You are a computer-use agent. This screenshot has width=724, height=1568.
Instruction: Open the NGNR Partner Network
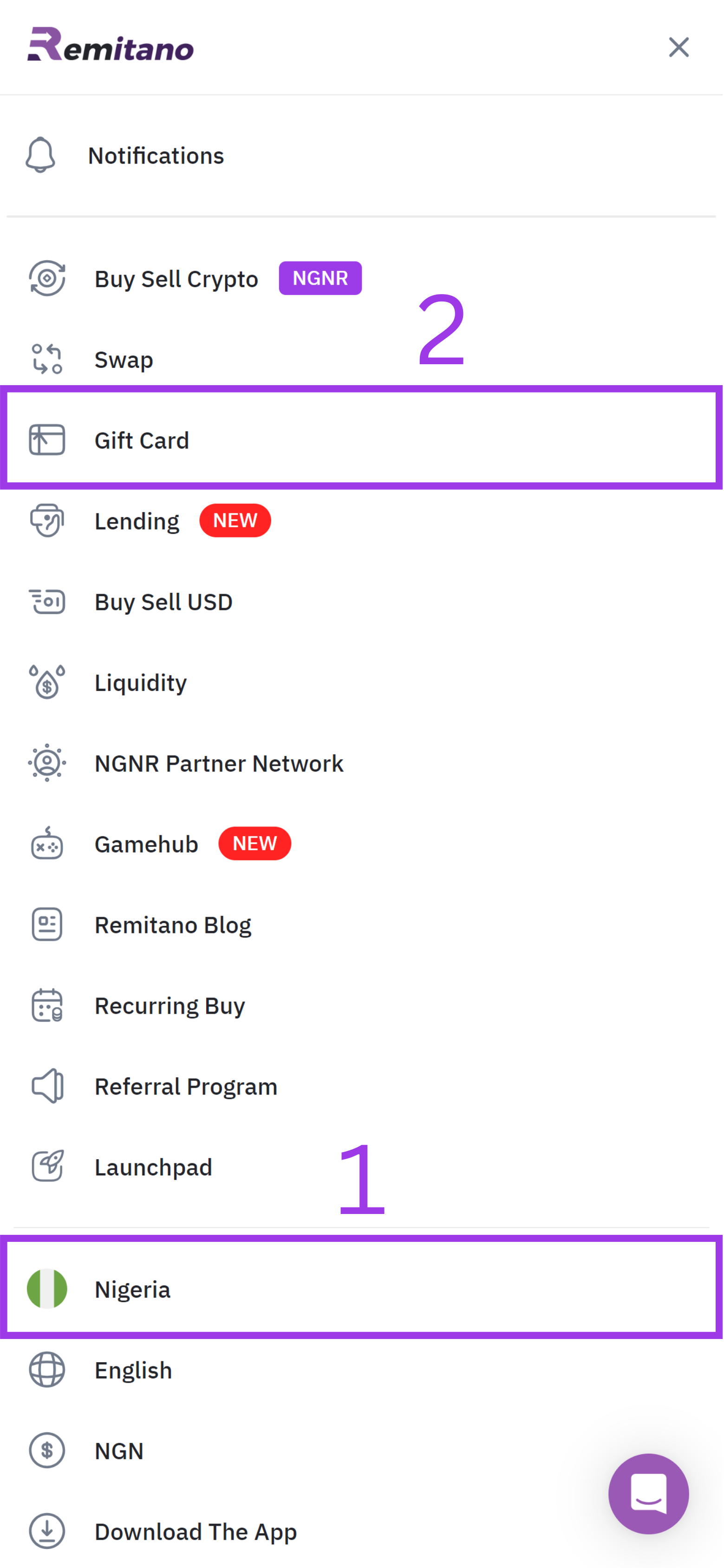(219, 763)
